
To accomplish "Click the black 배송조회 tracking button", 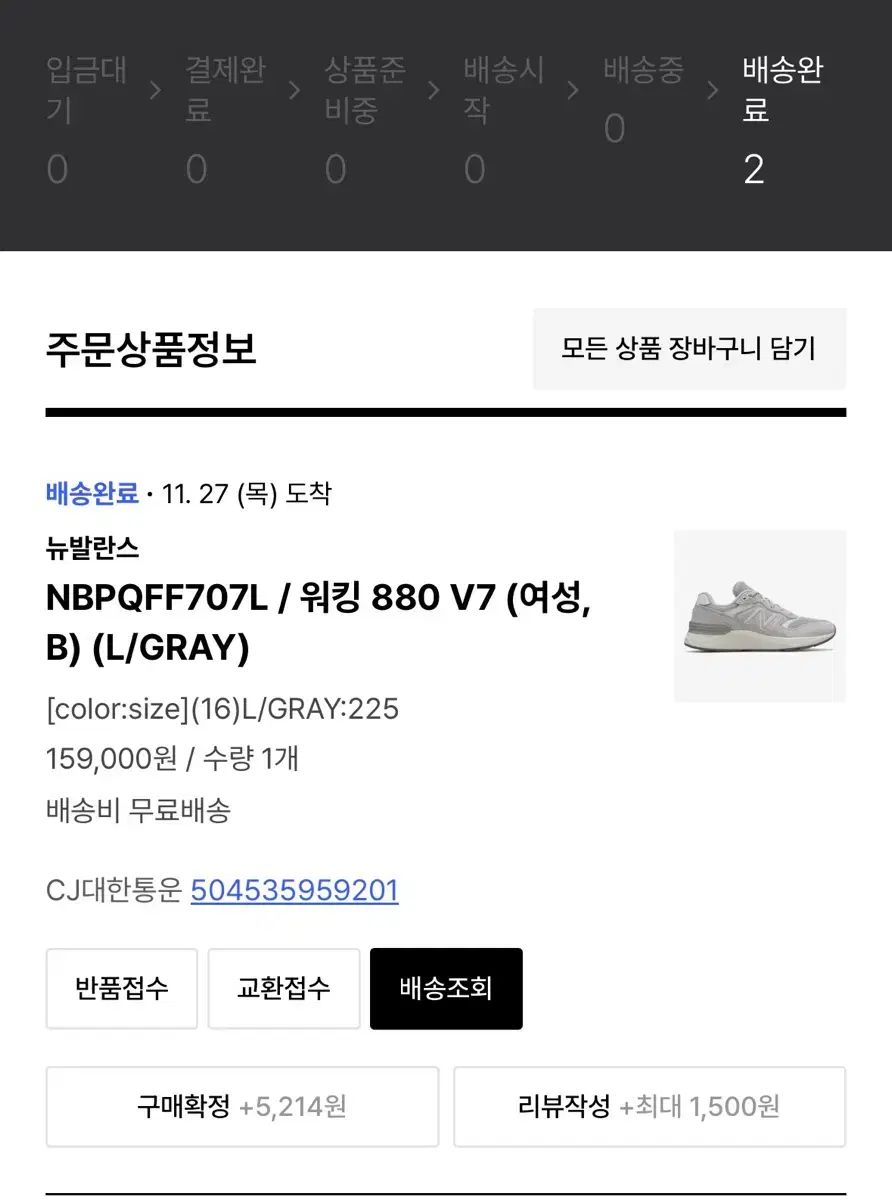I will [x=446, y=988].
